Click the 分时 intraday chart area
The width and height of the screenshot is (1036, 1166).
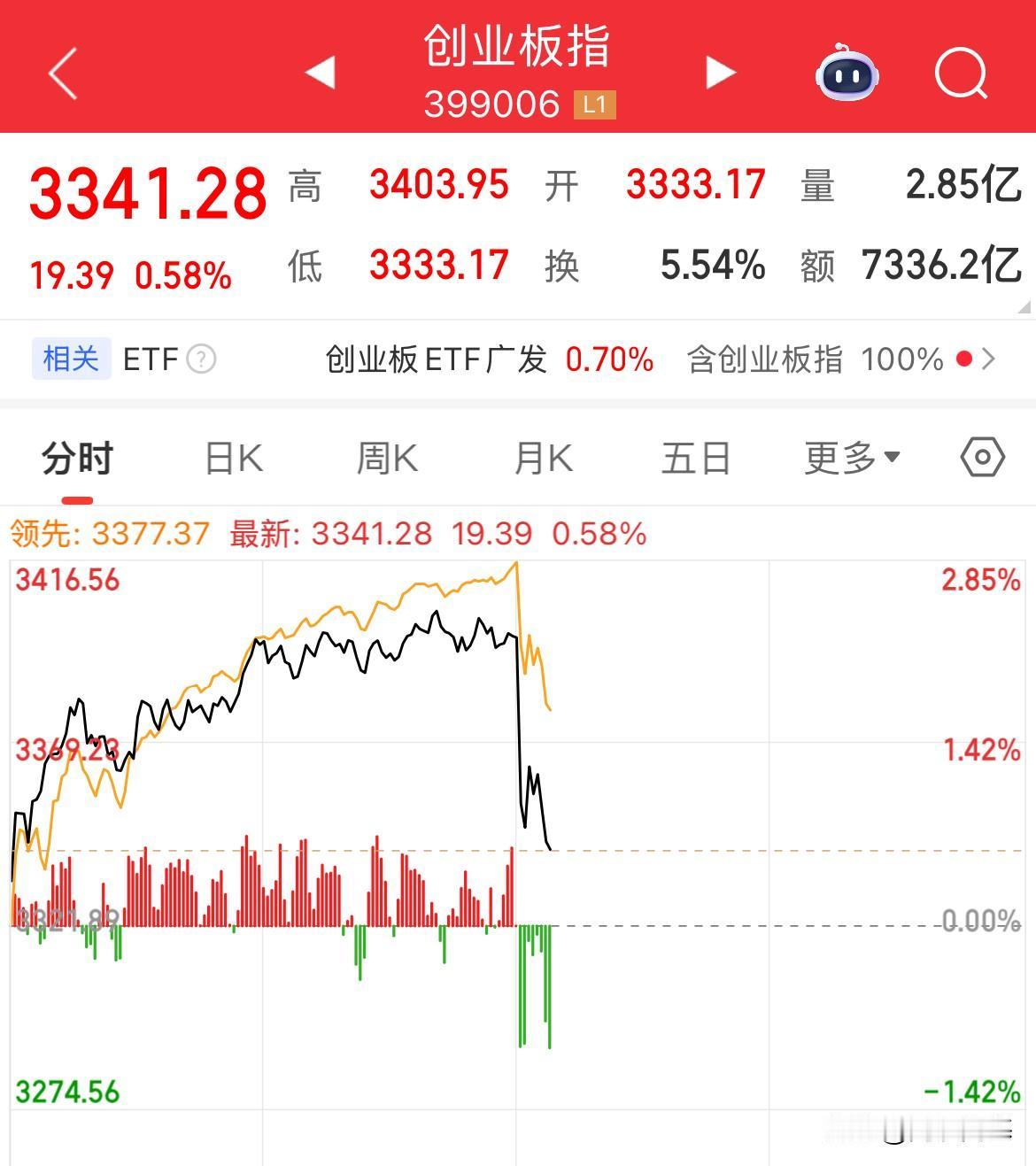pos(74,457)
